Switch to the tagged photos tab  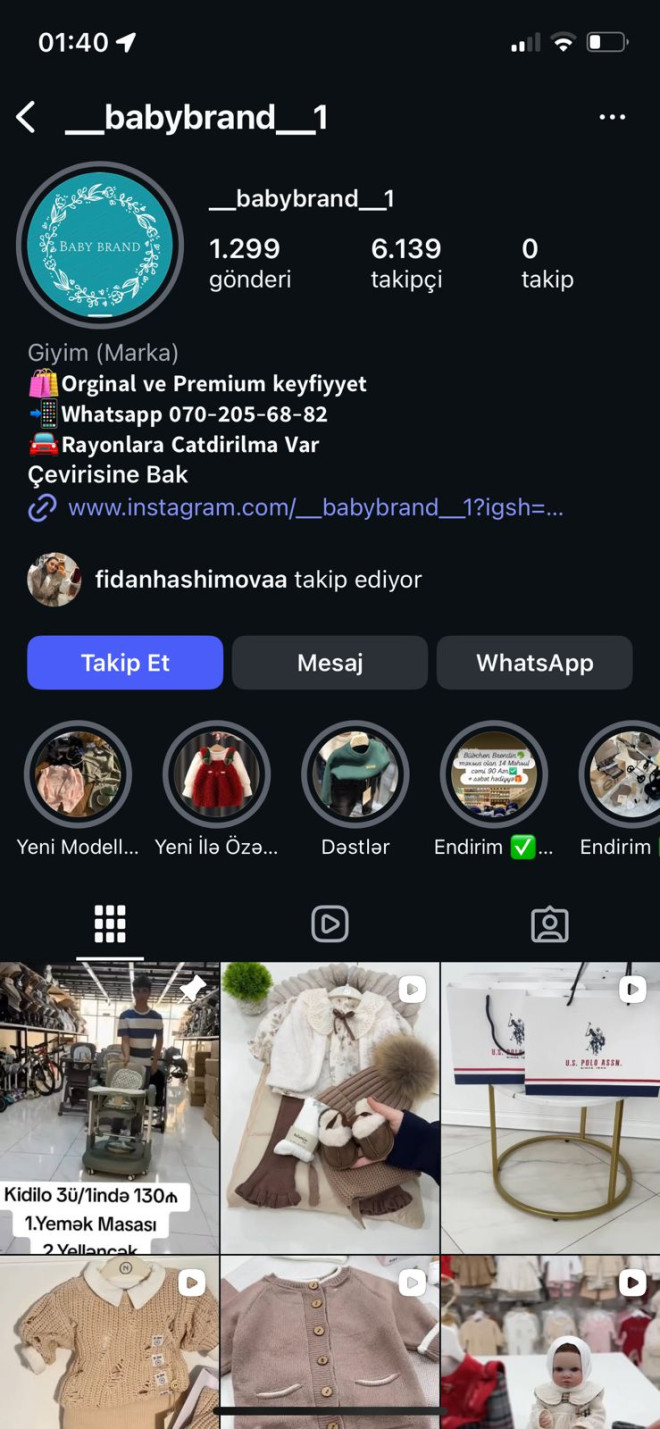pyautogui.click(x=549, y=924)
